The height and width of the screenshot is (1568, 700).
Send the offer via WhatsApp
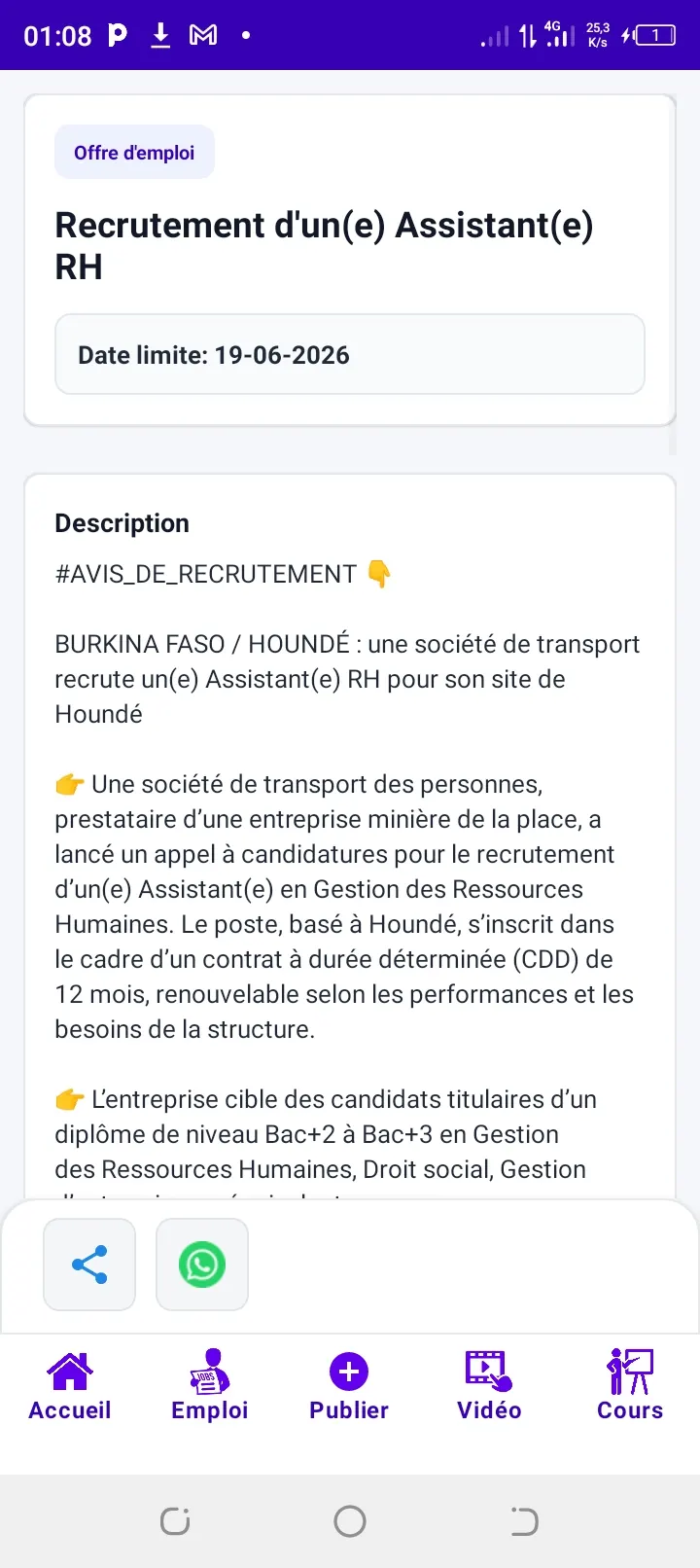202,1265
